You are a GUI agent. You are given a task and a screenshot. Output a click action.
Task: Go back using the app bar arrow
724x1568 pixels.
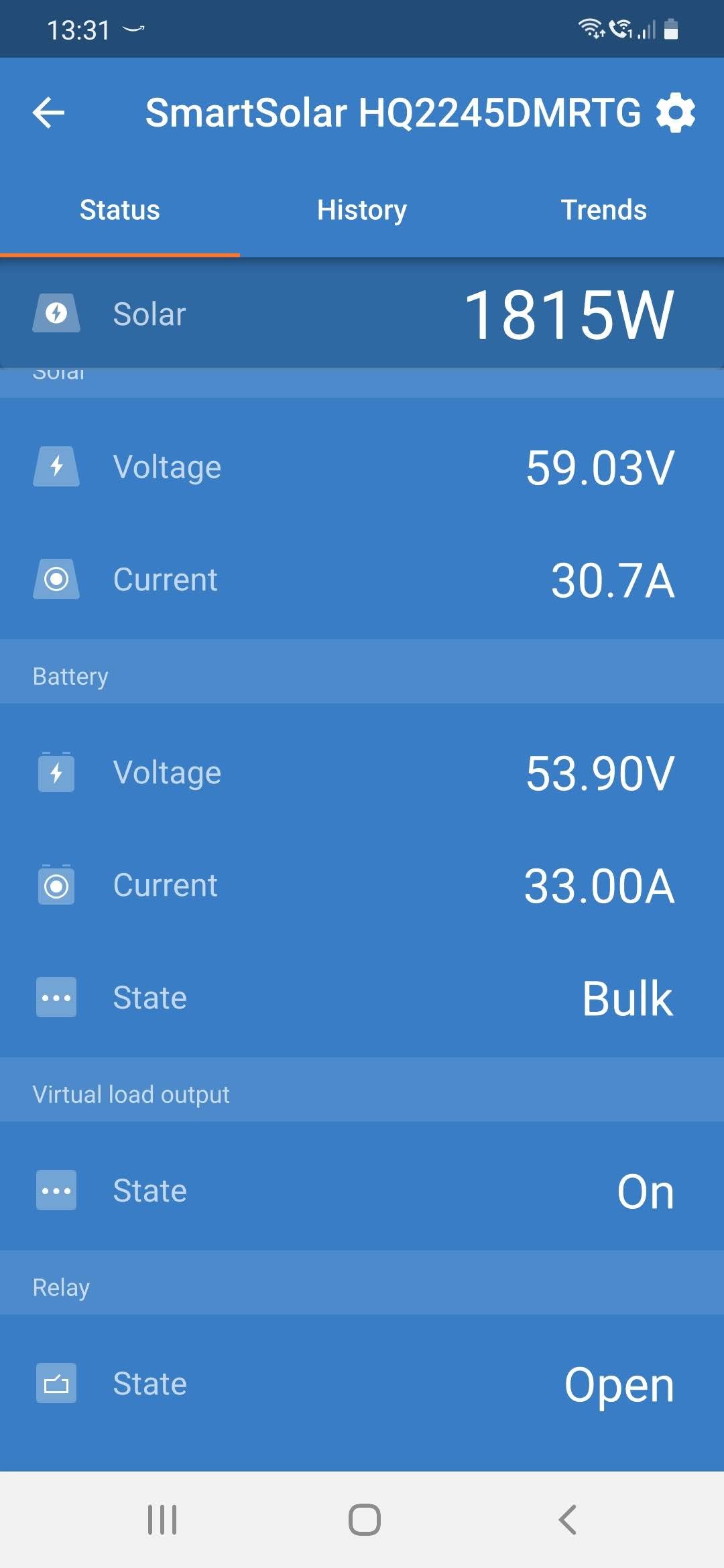point(49,113)
